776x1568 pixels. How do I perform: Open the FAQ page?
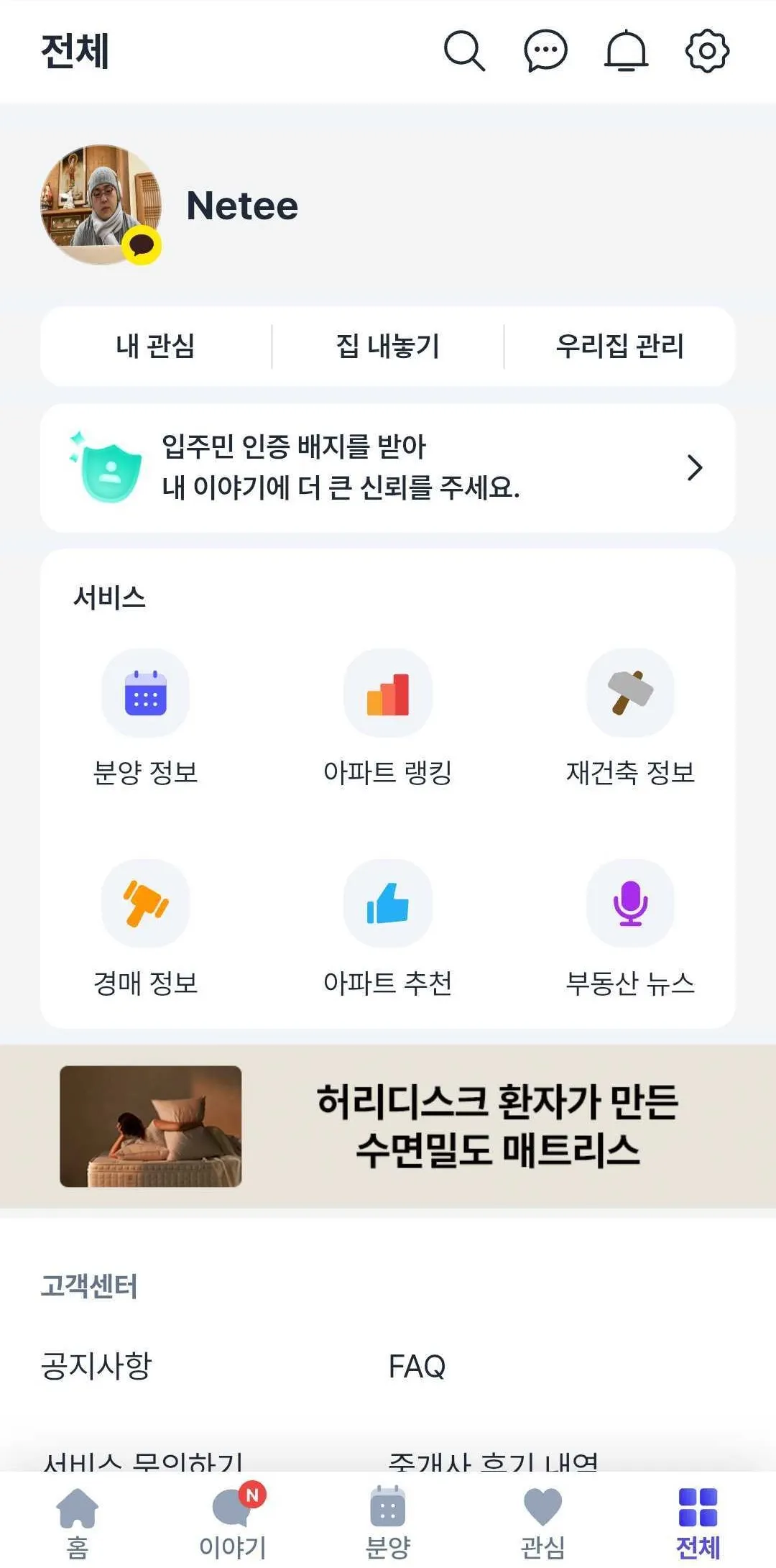[x=417, y=1366]
